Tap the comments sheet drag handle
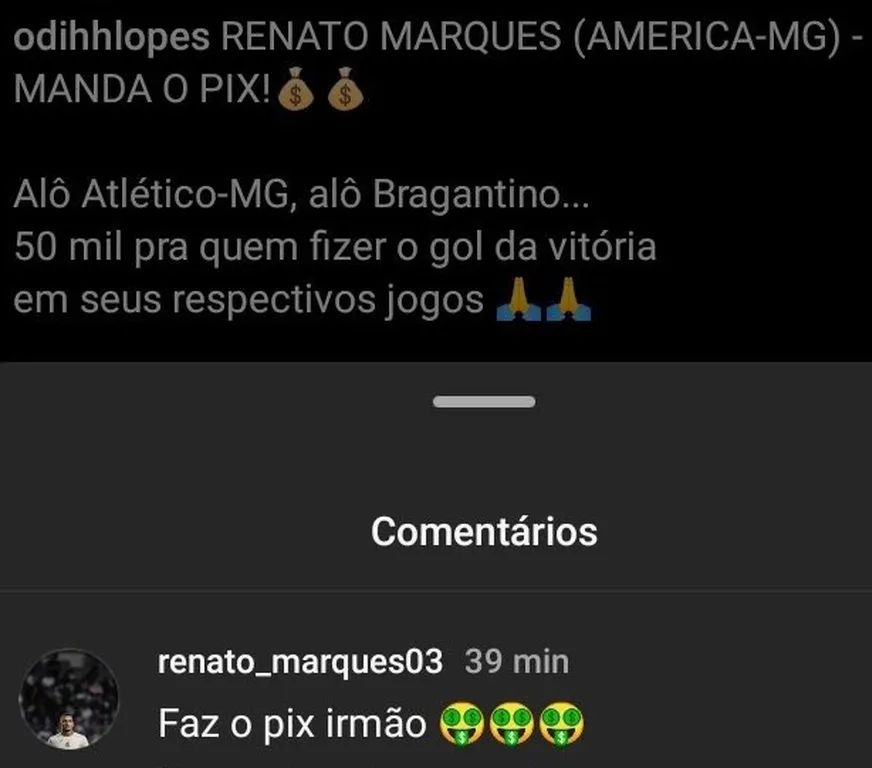 484,402
